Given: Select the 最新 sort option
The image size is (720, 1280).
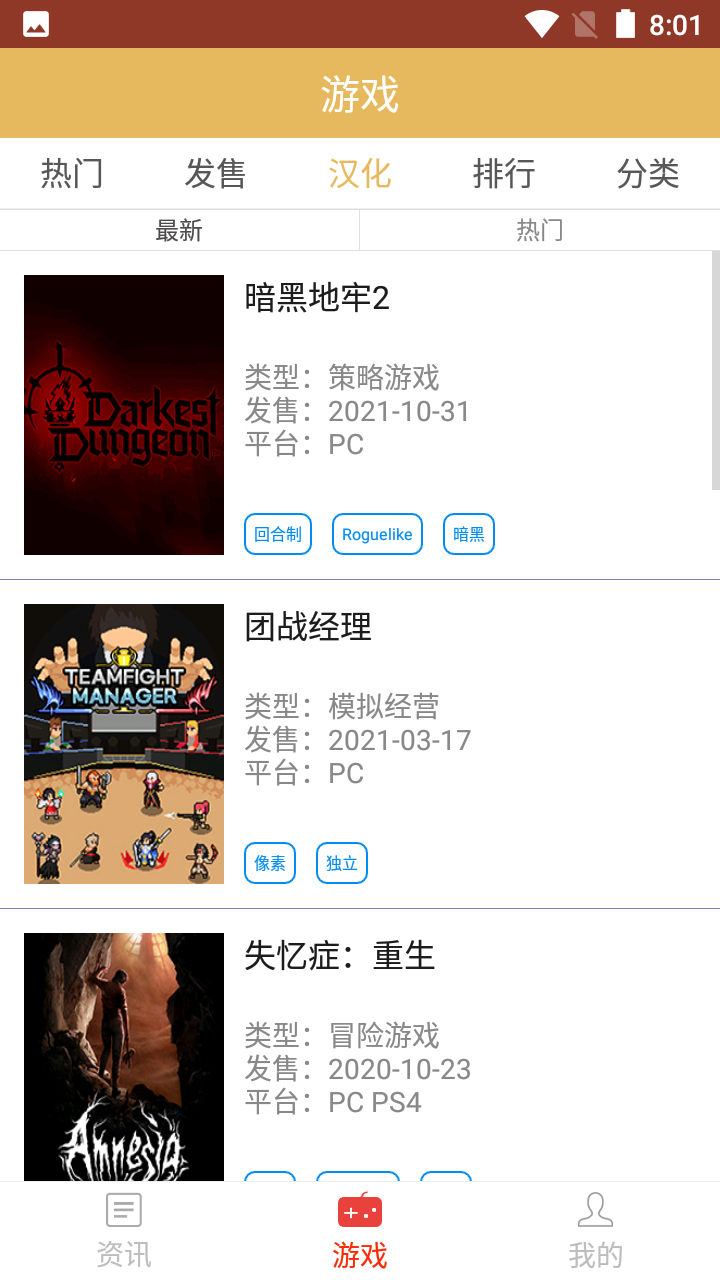Looking at the screenshot, I should click(179, 231).
